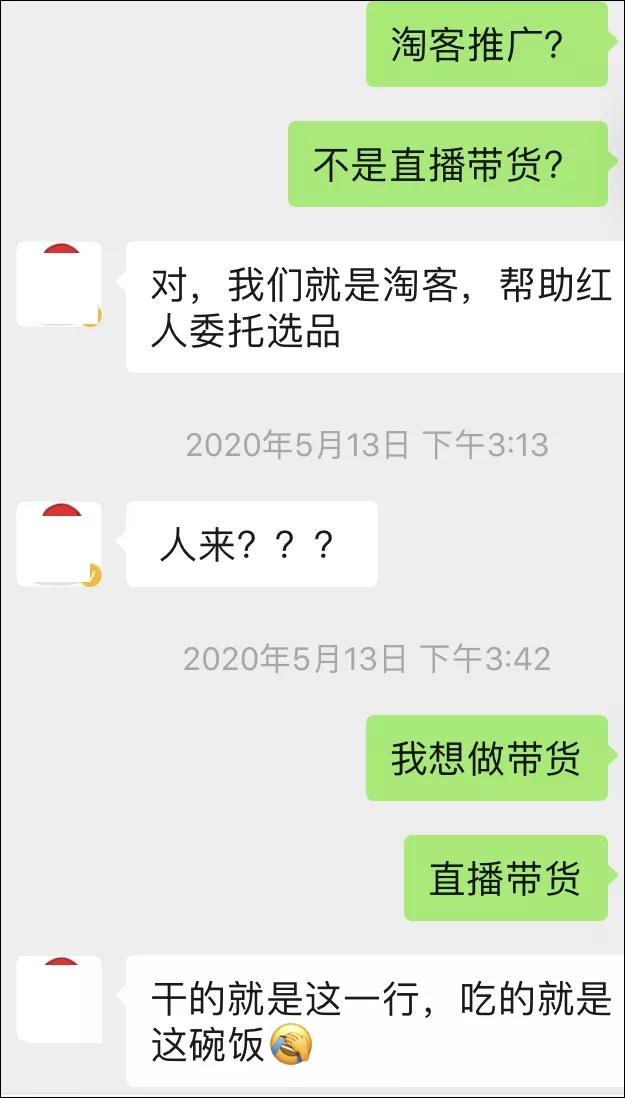Open avatar beside 干的就是这一行 message
Screen dimensions: 625x1098
59,999
